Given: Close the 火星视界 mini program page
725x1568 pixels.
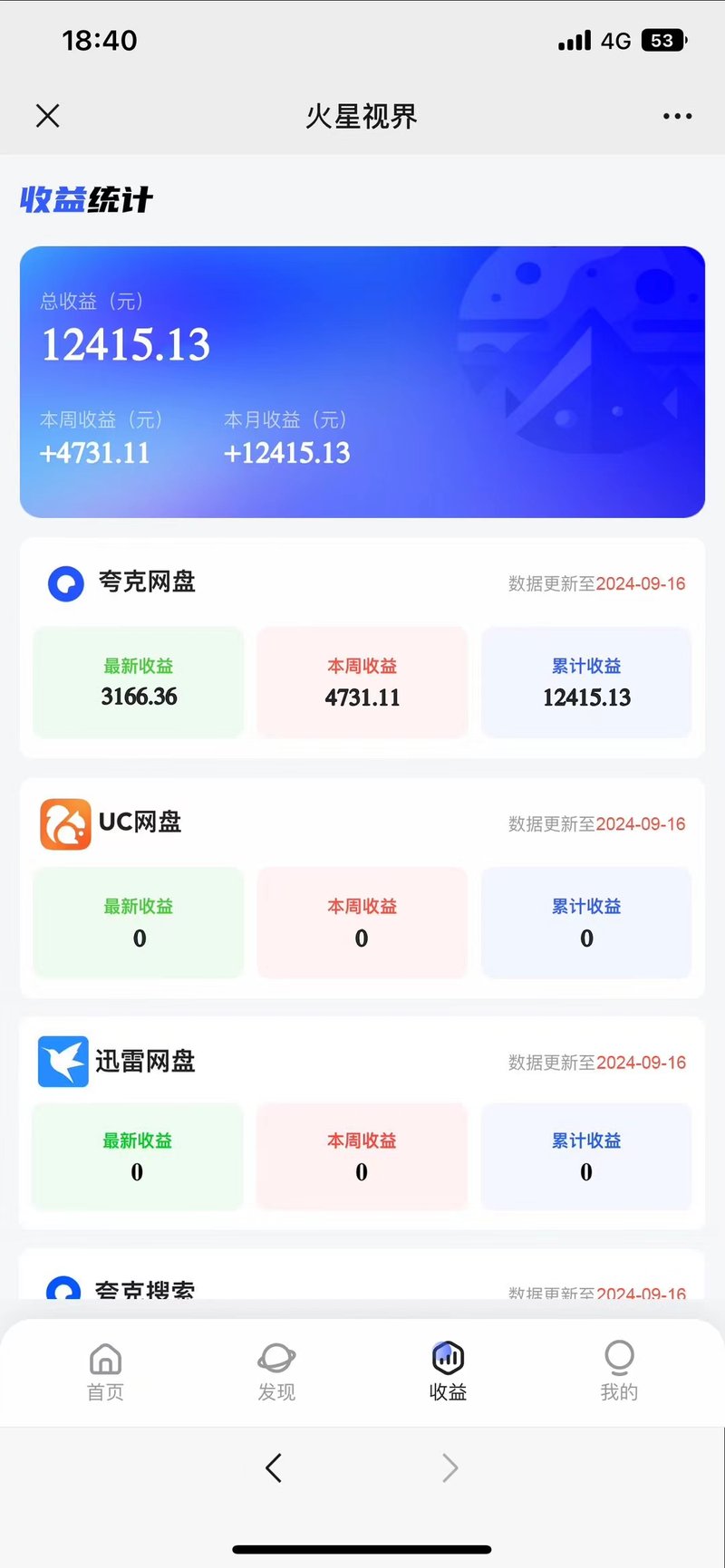Looking at the screenshot, I should [x=47, y=116].
